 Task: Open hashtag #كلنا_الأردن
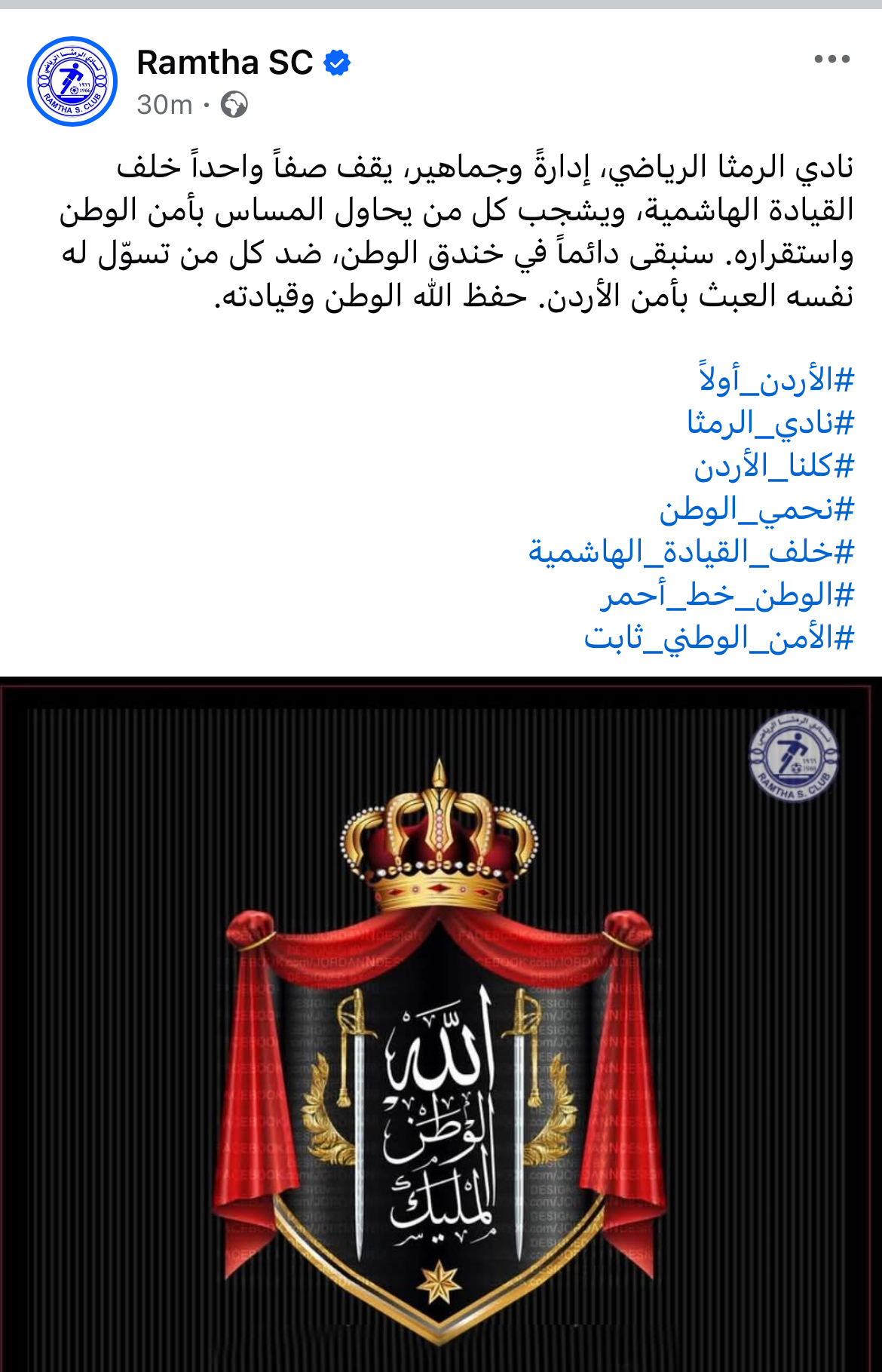(x=773, y=465)
